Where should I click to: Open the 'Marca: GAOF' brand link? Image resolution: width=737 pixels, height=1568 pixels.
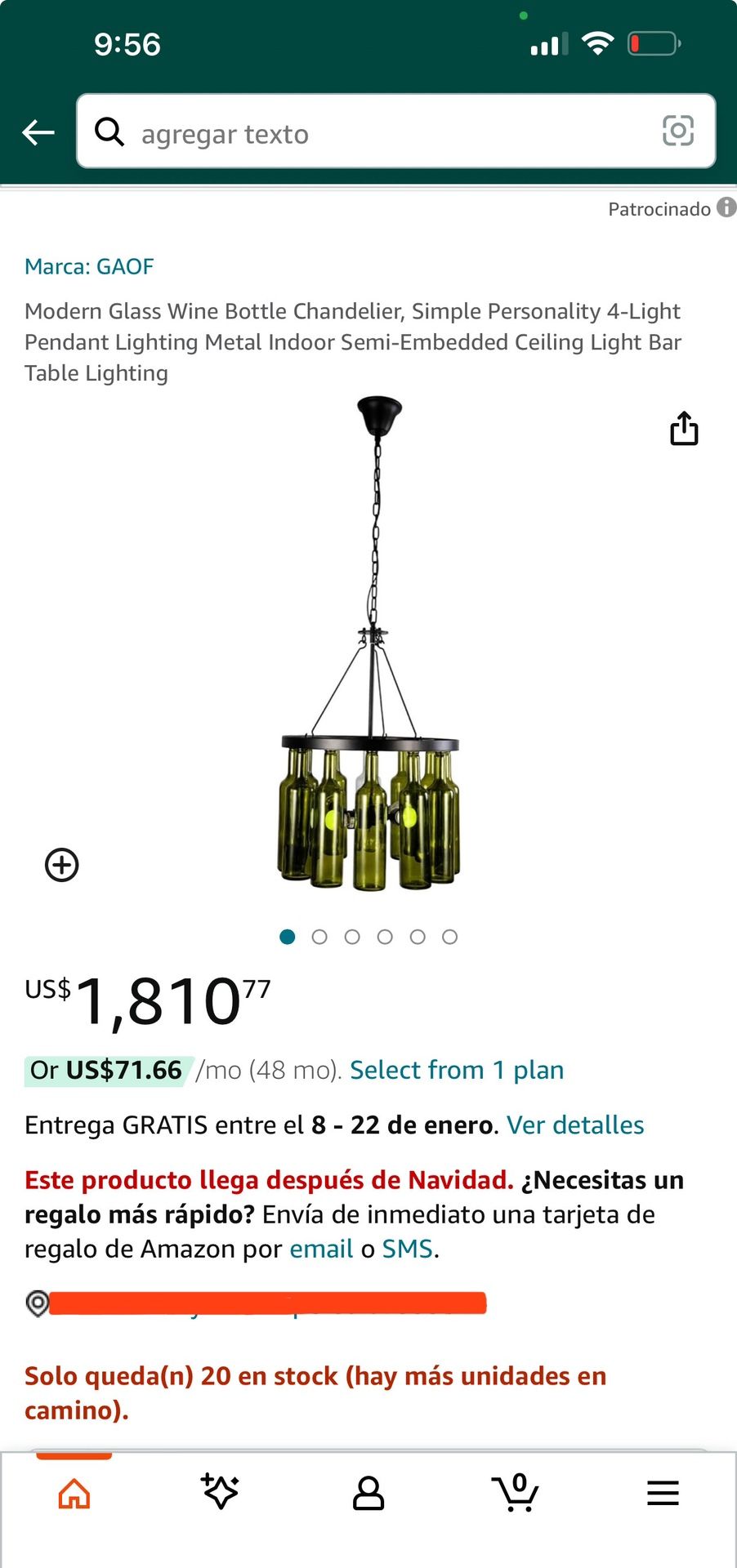coord(89,266)
